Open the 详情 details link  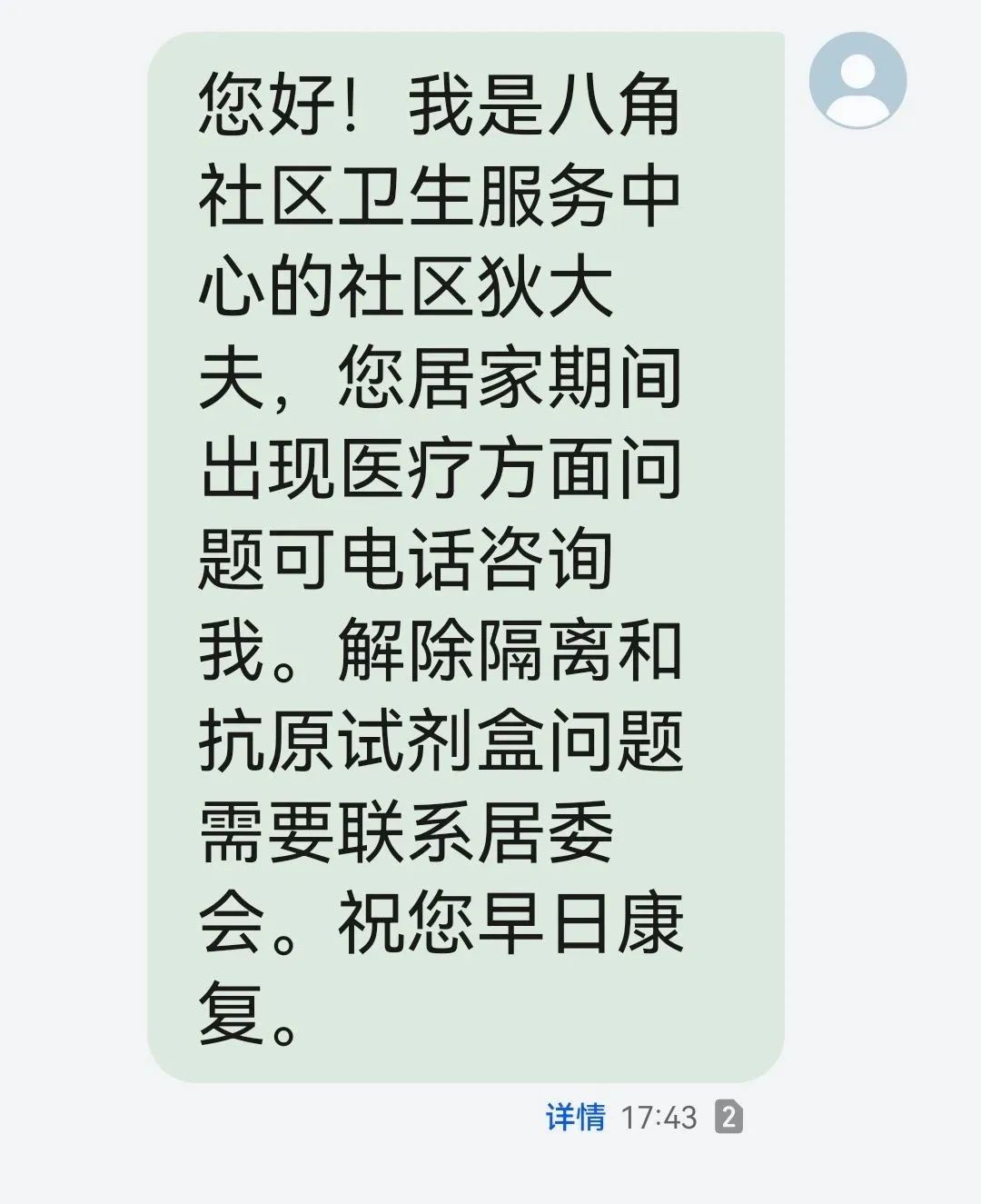[x=575, y=1117]
